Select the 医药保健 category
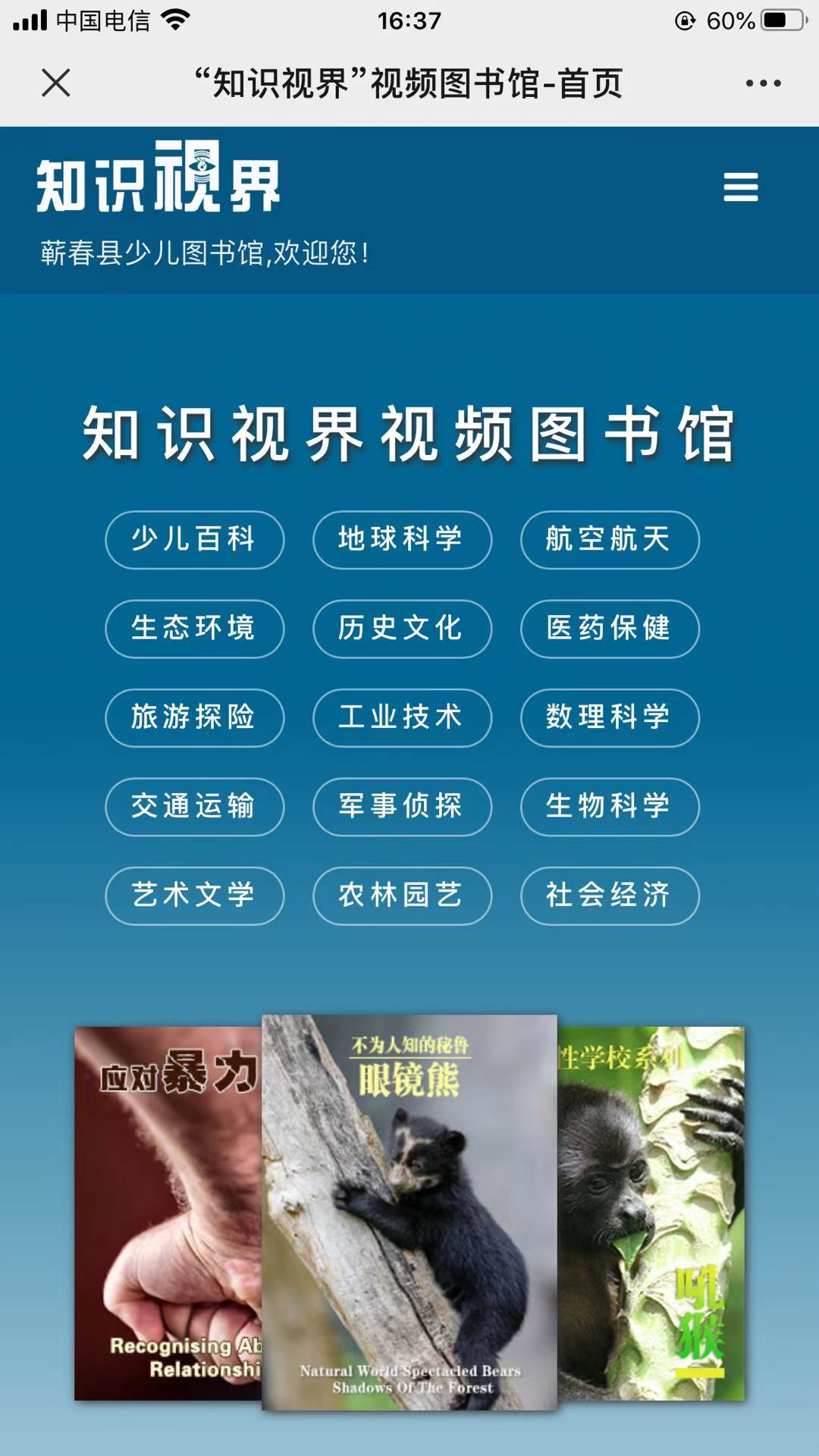This screenshot has width=819, height=1456. [x=610, y=629]
